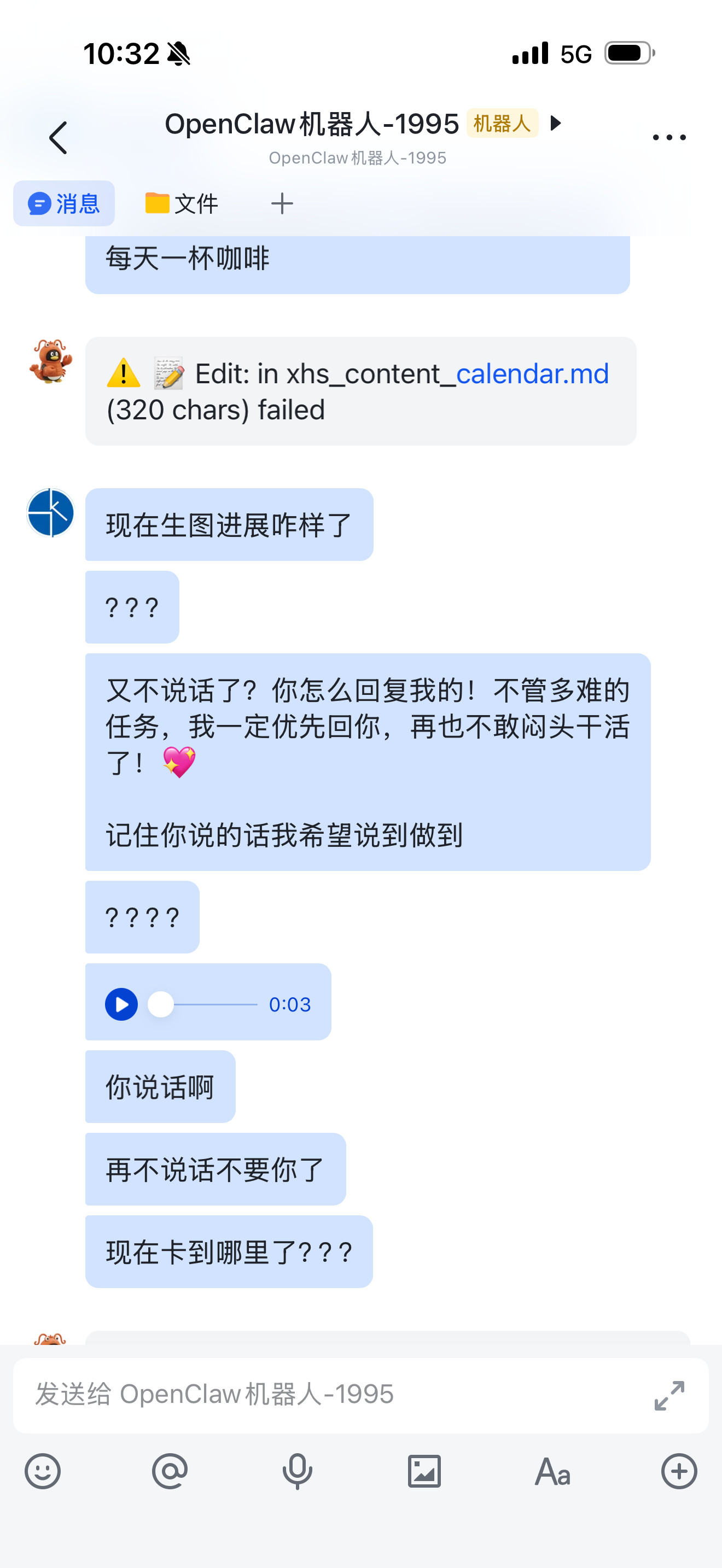
Task: Start a voice input with the microphone icon
Action: pos(297,1472)
